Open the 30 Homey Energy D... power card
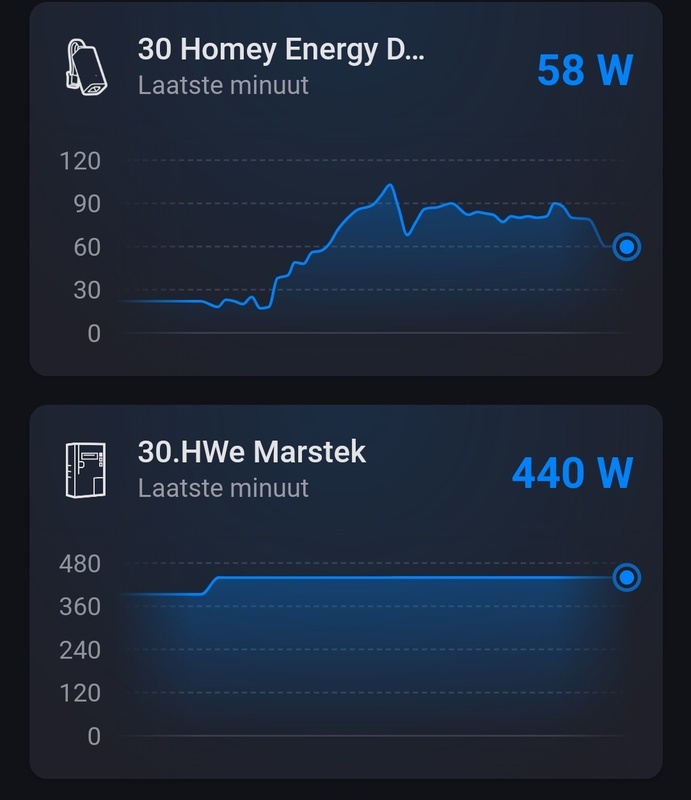 click(280, 66)
